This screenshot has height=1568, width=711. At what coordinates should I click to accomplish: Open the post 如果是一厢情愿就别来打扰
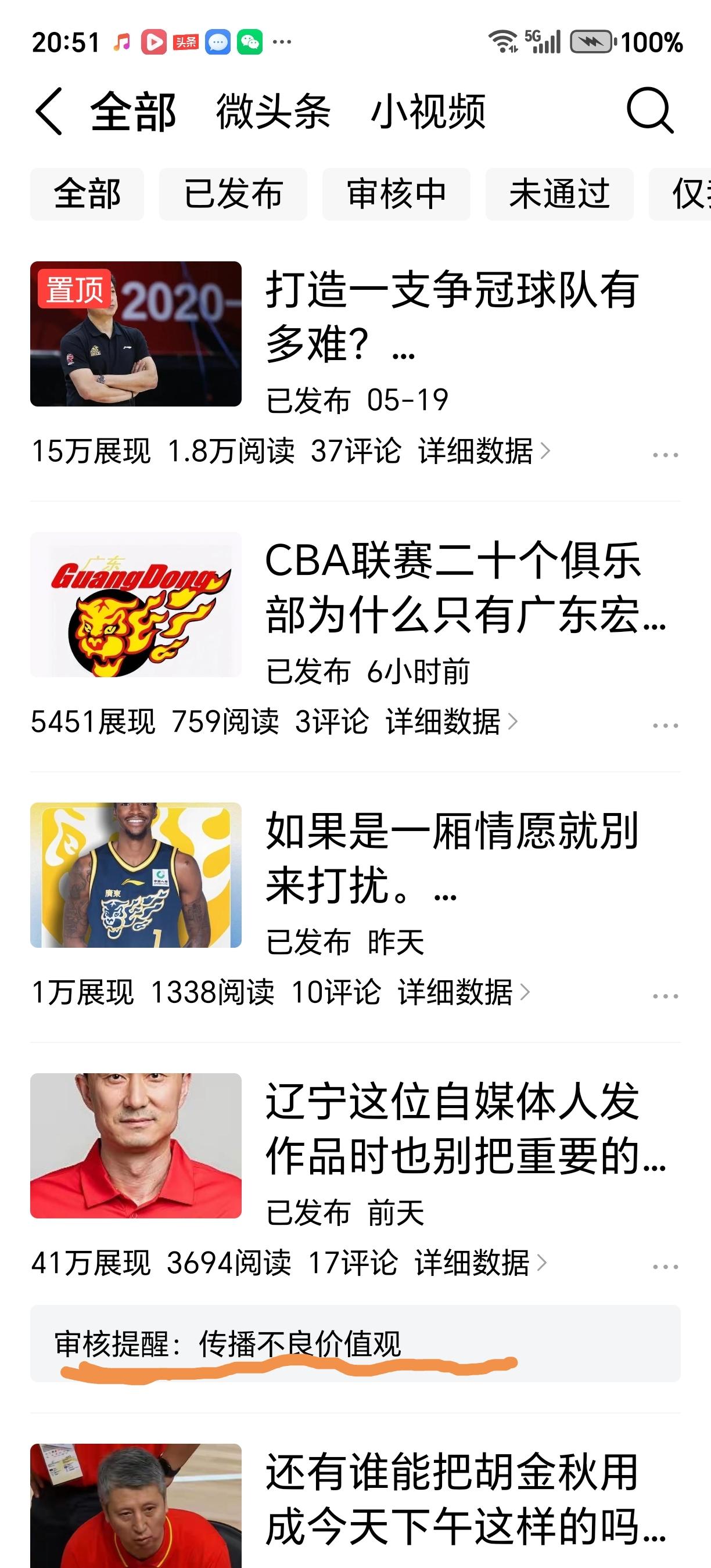coord(453,858)
